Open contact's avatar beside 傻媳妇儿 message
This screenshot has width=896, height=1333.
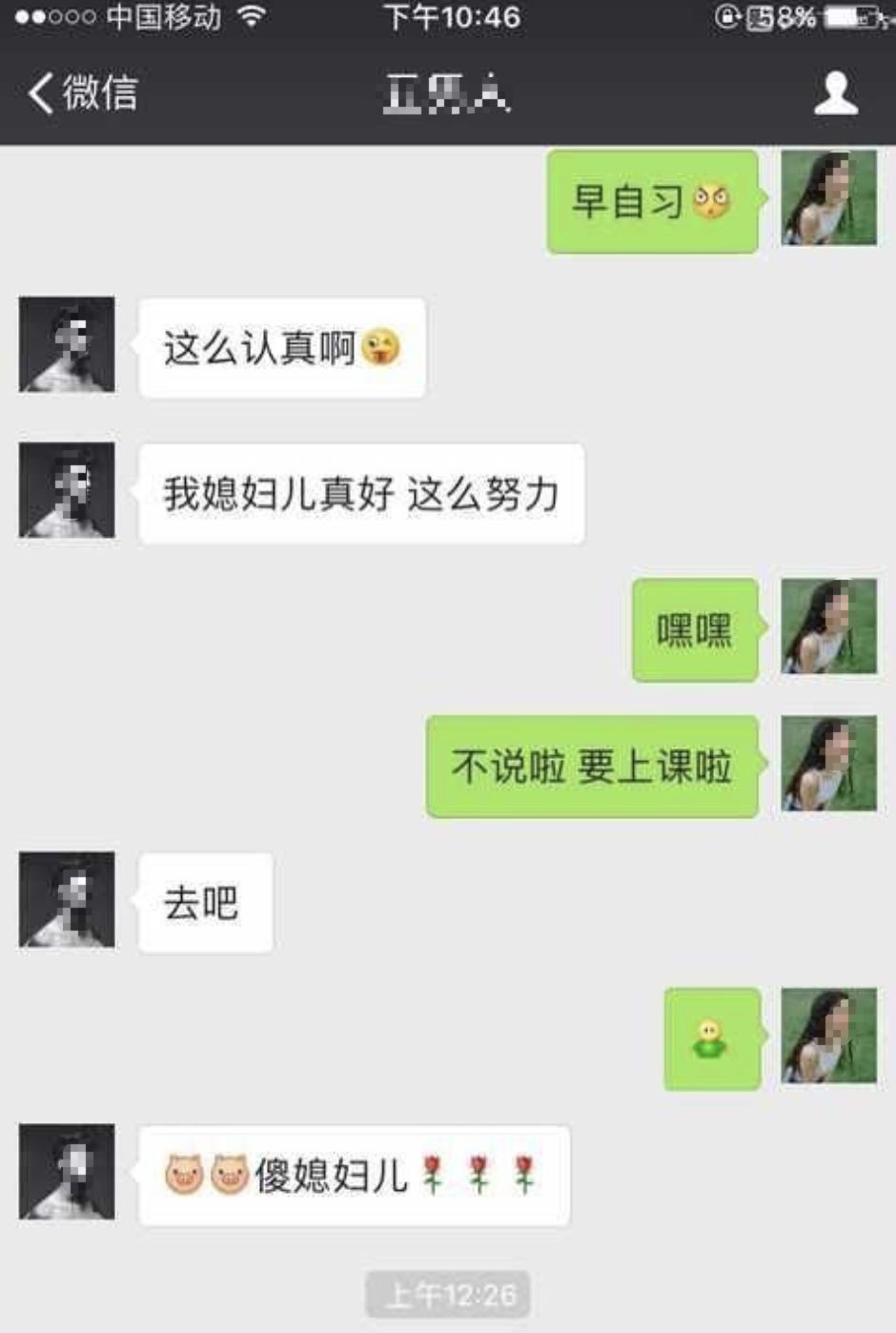(x=67, y=1172)
